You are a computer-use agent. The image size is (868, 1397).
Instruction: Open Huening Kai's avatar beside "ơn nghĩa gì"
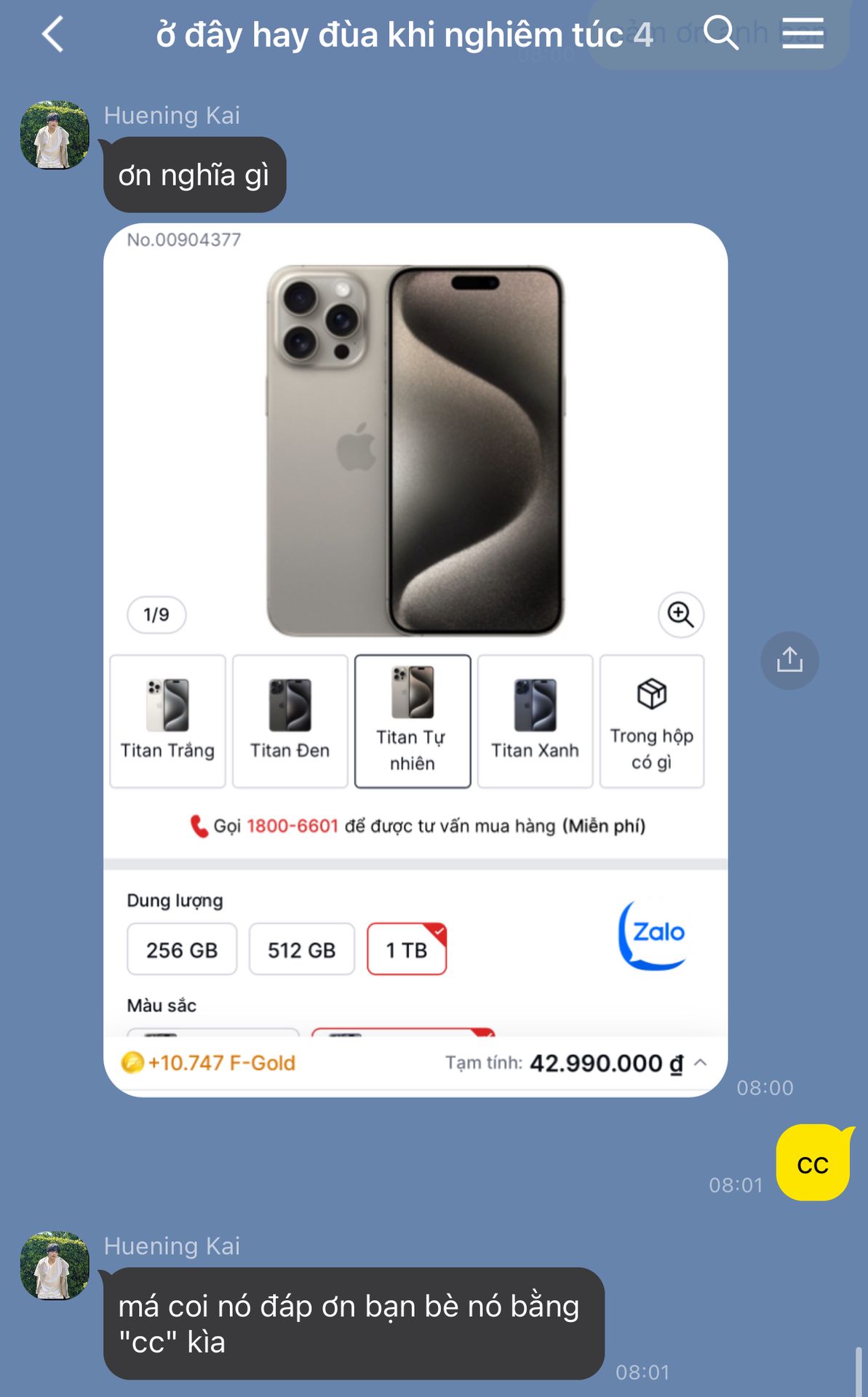[55, 135]
